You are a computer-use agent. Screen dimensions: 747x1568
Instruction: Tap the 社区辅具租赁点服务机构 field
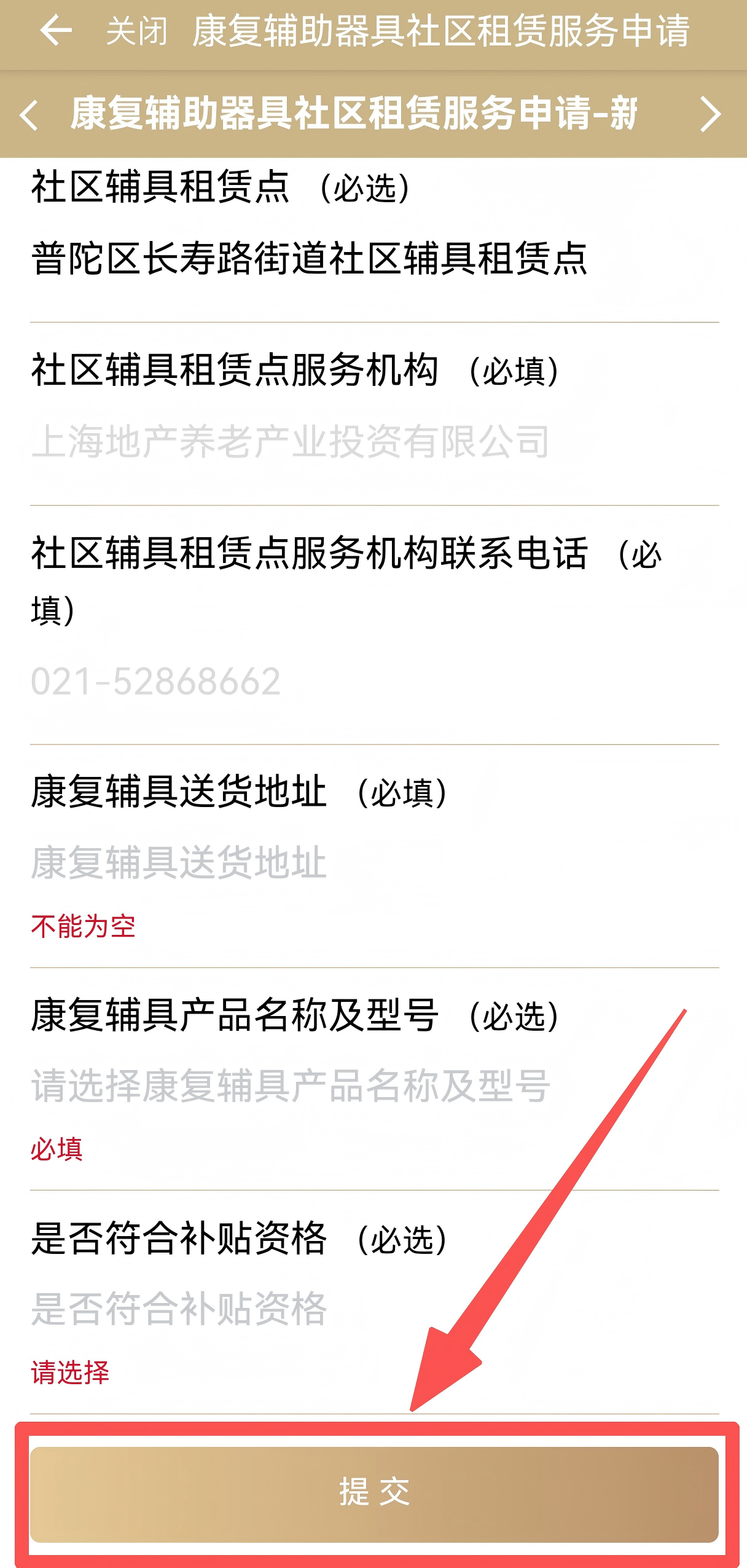[x=292, y=441]
